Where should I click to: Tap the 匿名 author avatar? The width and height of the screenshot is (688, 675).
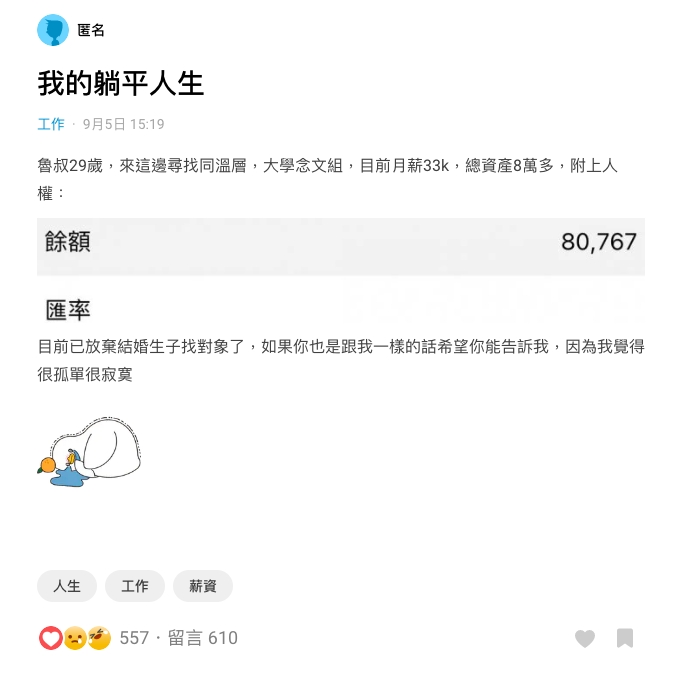click(x=53, y=30)
